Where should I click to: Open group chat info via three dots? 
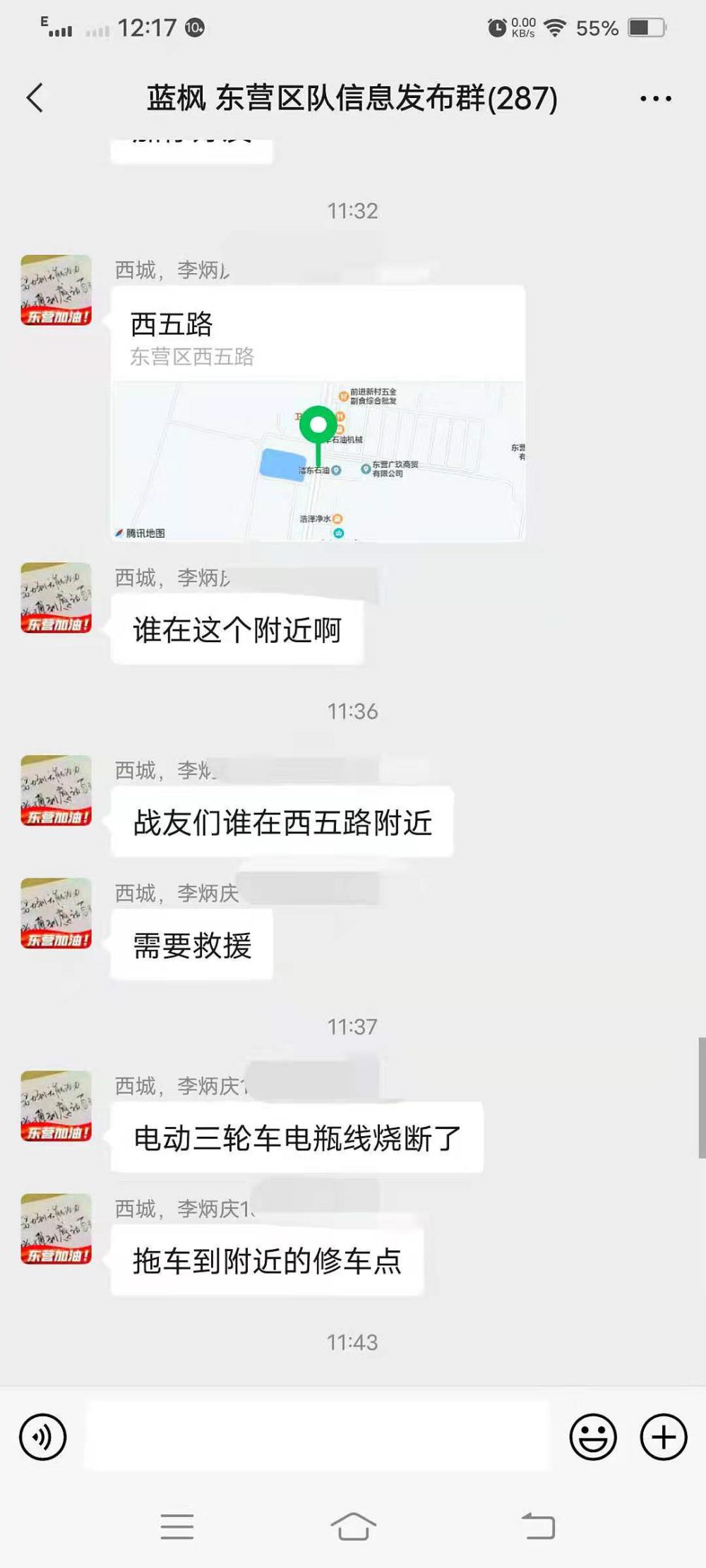click(655, 98)
